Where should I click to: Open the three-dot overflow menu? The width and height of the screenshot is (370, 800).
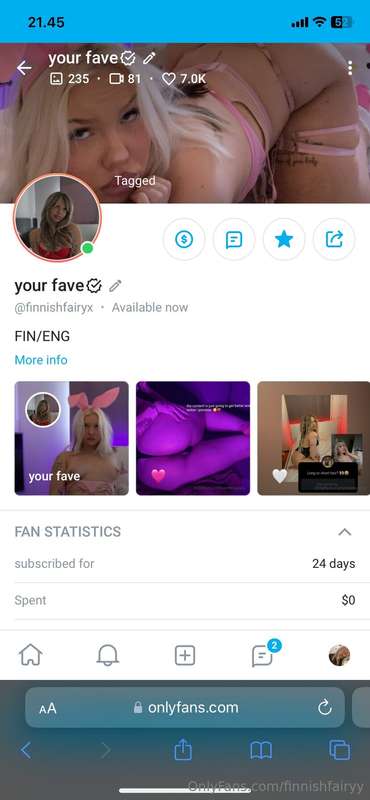(x=350, y=68)
